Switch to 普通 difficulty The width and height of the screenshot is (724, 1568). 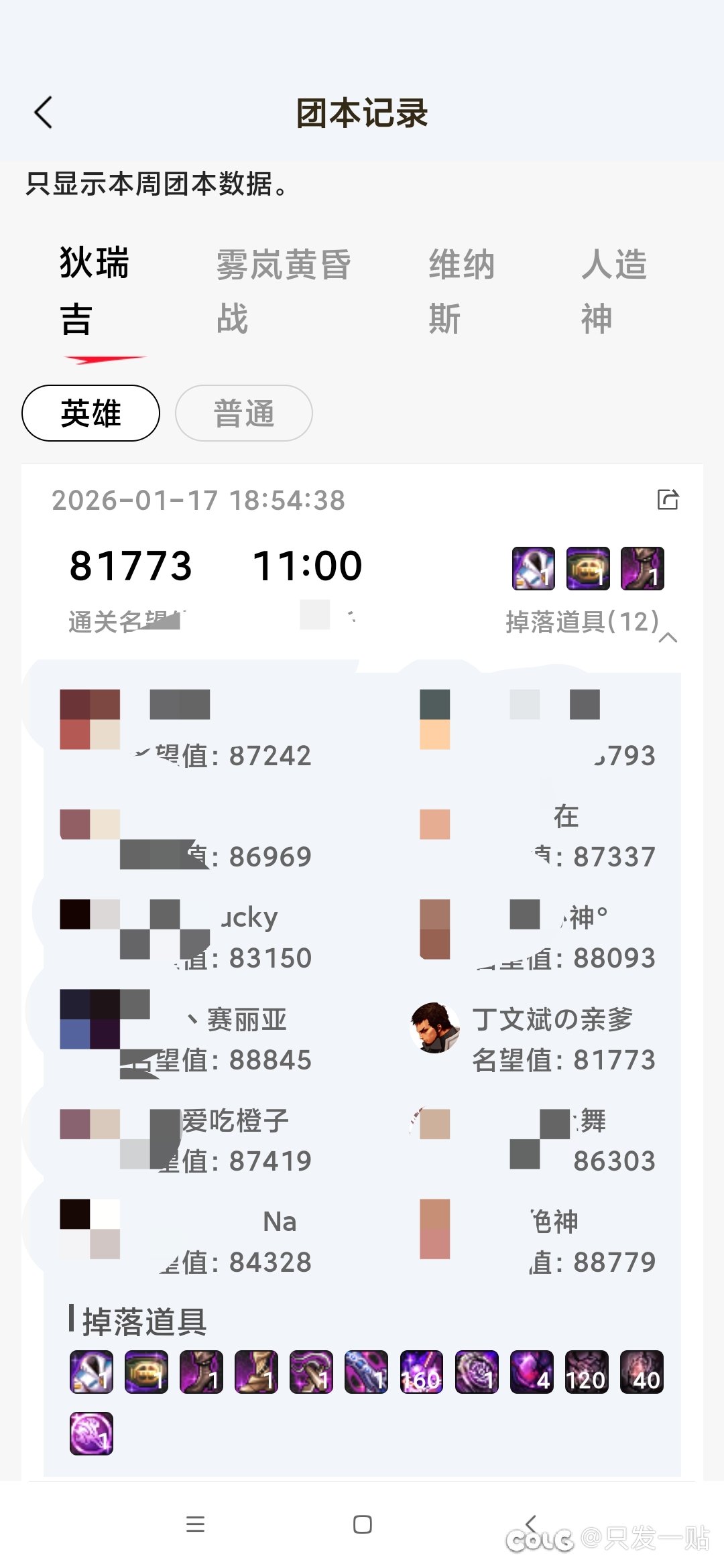[244, 413]
